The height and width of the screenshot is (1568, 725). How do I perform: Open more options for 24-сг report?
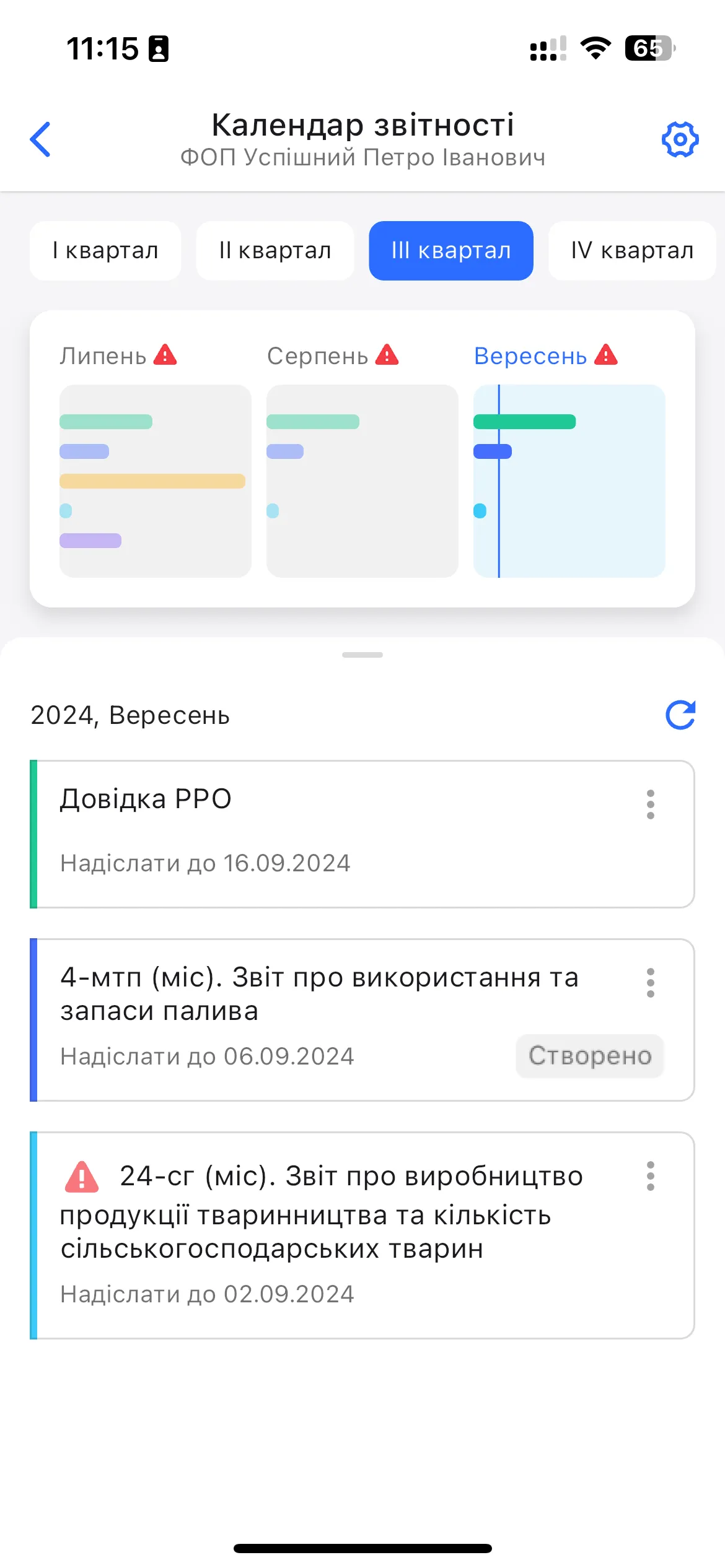(650, 1176)
